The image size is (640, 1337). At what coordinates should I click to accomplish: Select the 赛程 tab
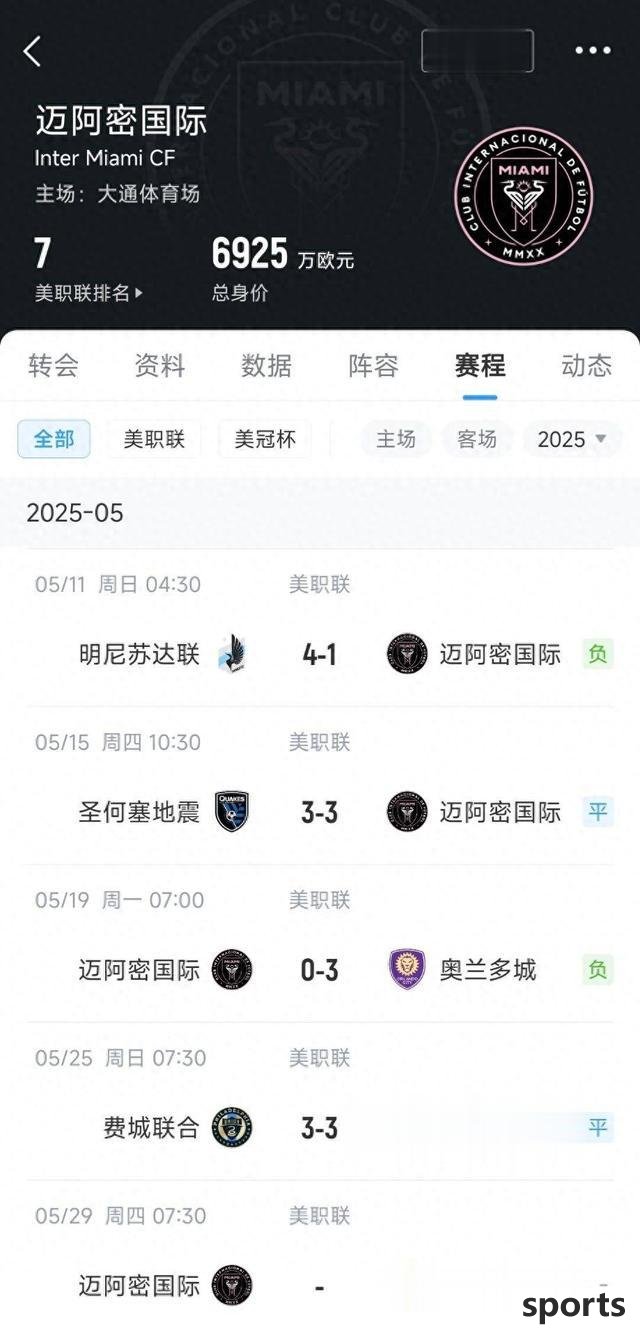480,366
